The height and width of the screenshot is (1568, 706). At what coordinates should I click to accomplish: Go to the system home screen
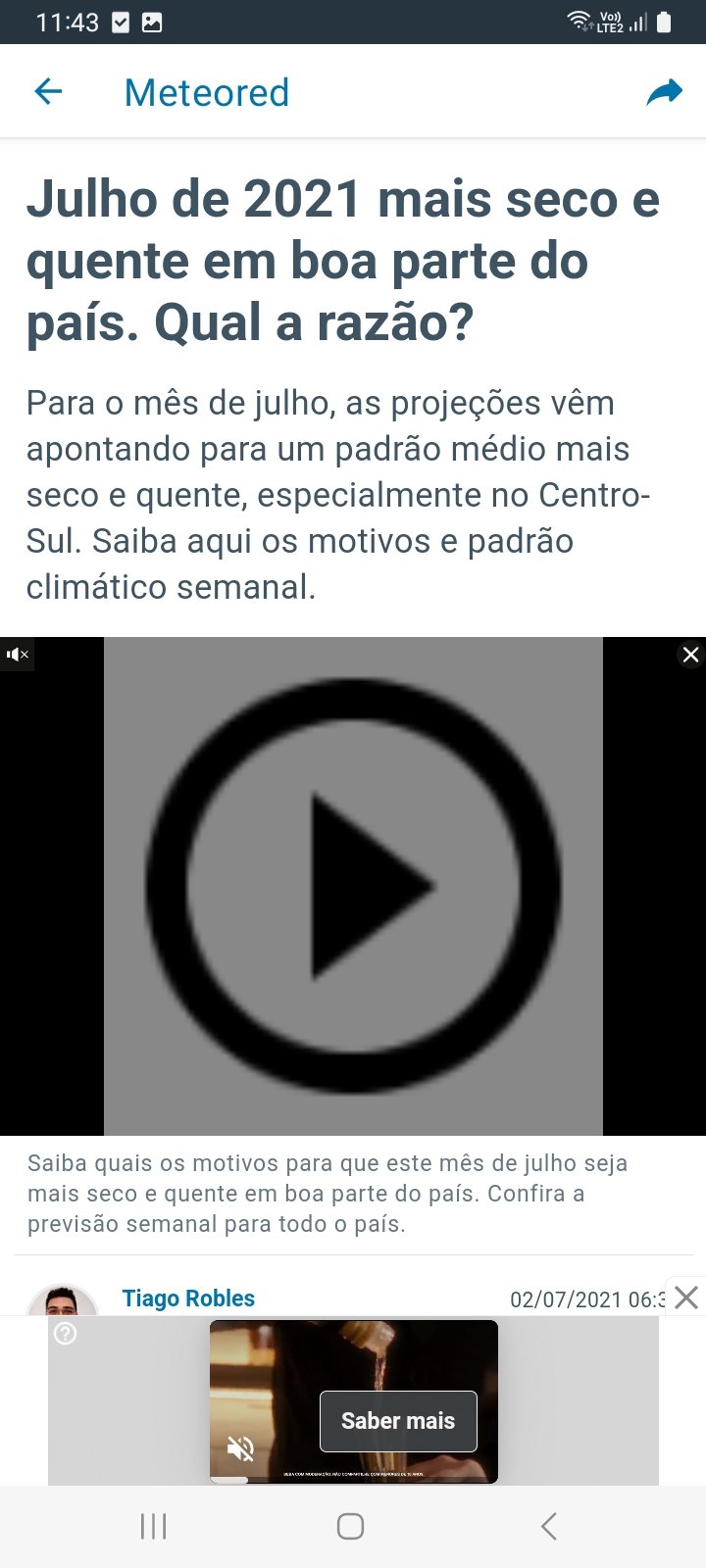351,1526
